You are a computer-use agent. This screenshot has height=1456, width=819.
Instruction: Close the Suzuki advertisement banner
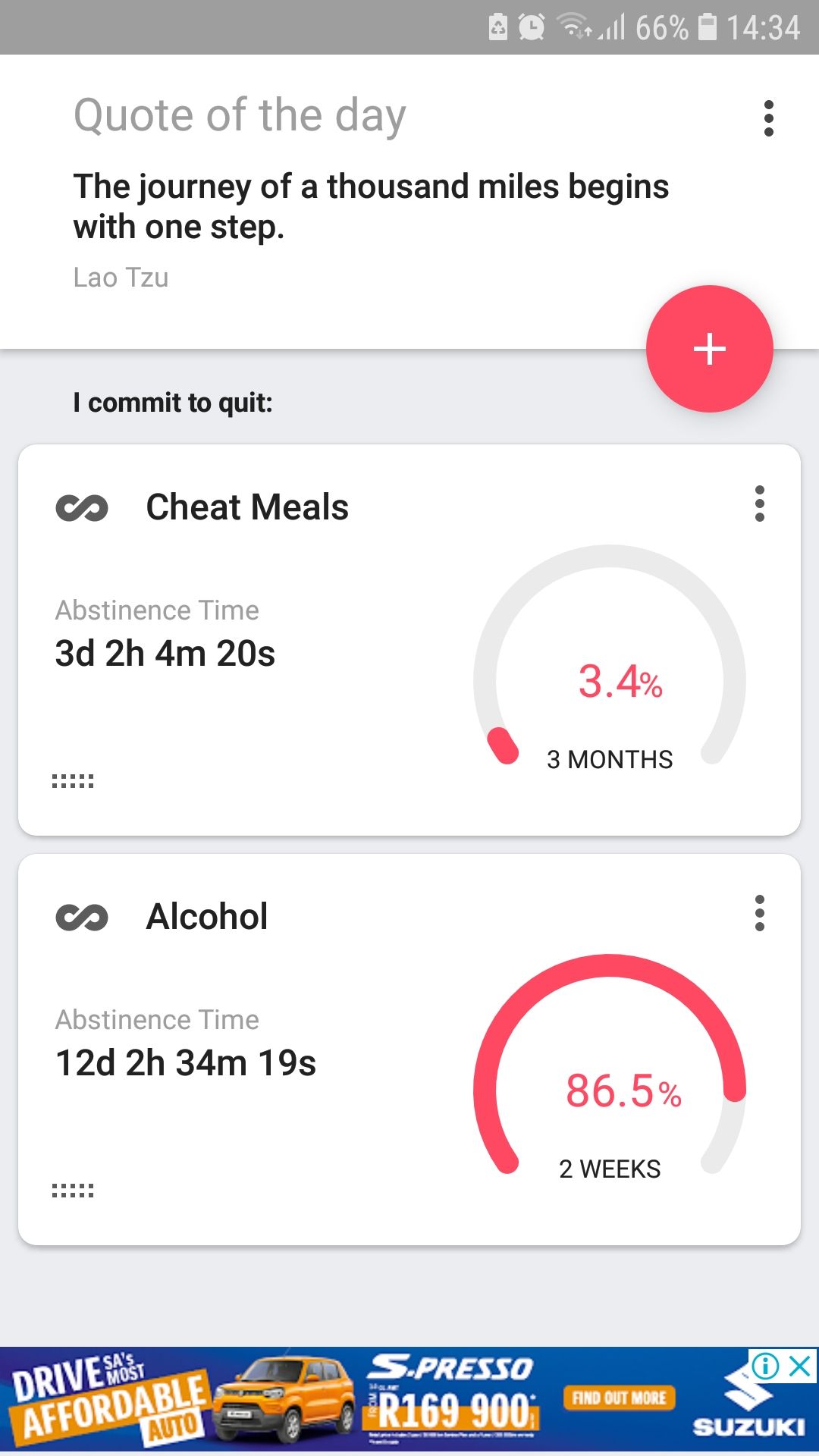[800, 1367]
